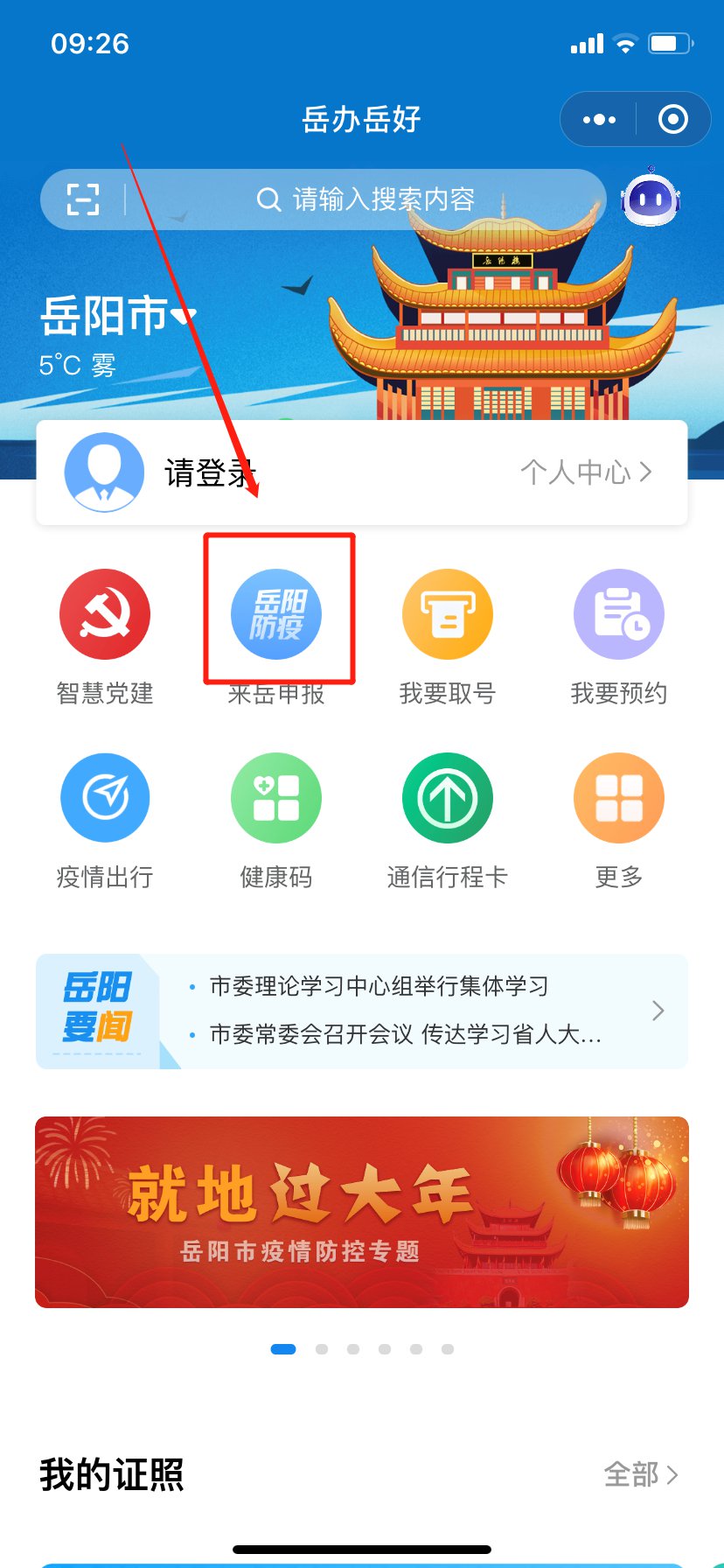Open the robot assistant

(650, 198)
